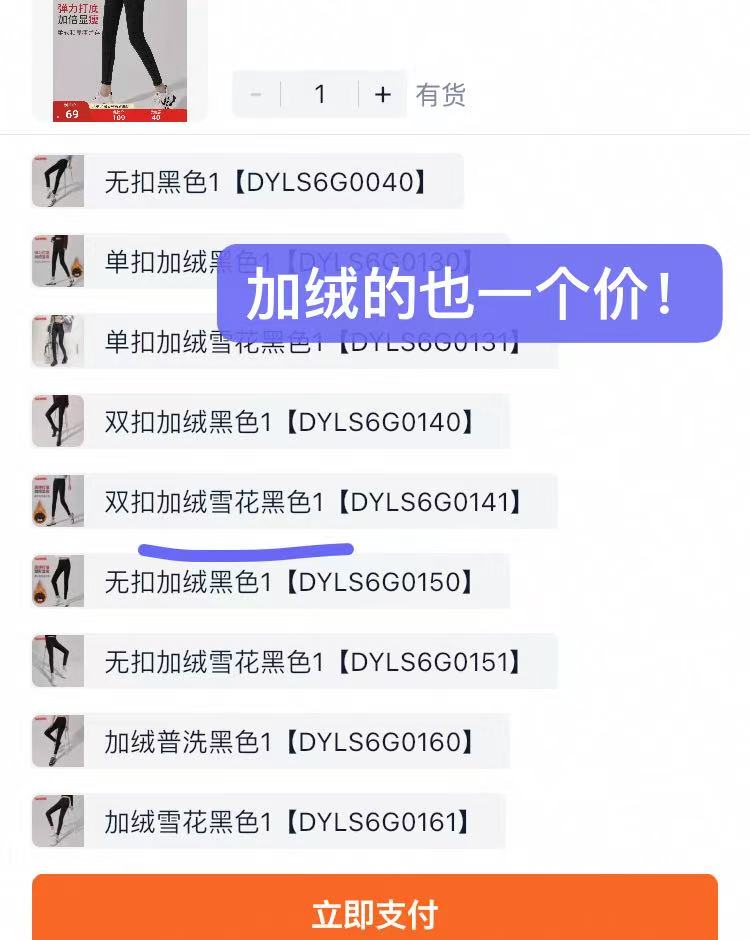This screenshot has width=750, height=940.
Task: Click the thumbnail beside 加绒普洗黑色1 option
Action: (x=58, y=741)
